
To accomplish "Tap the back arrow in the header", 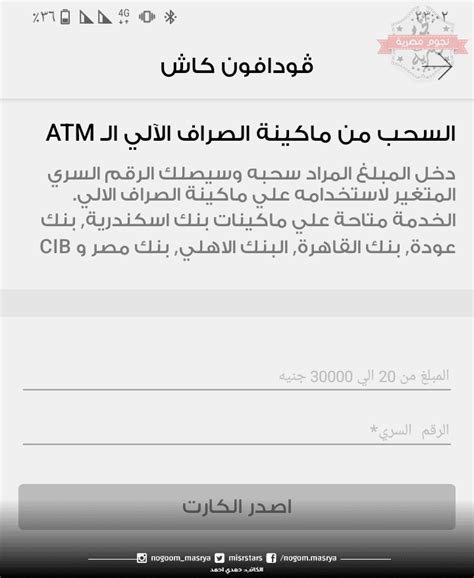I will (437, 67).
